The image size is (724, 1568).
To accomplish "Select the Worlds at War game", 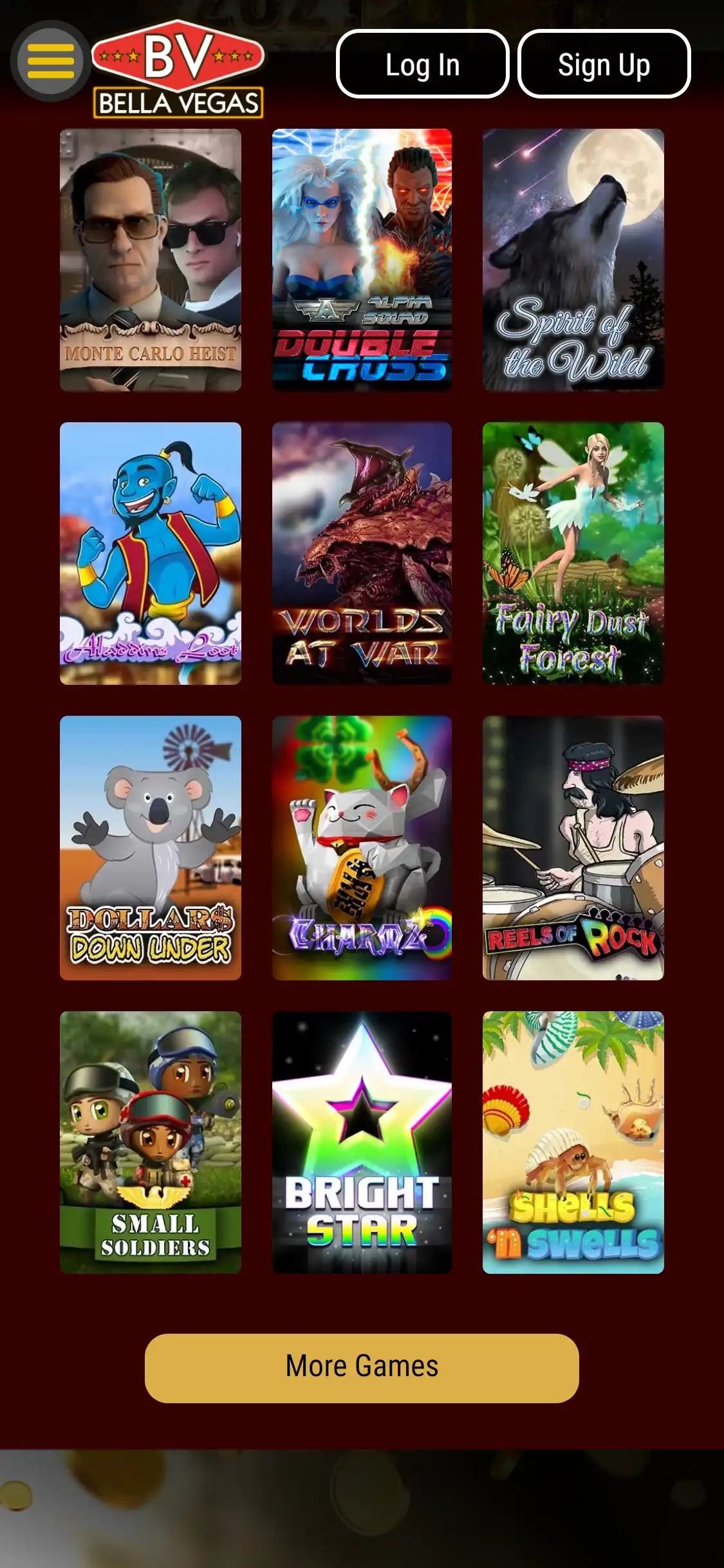I will point(362,554).
